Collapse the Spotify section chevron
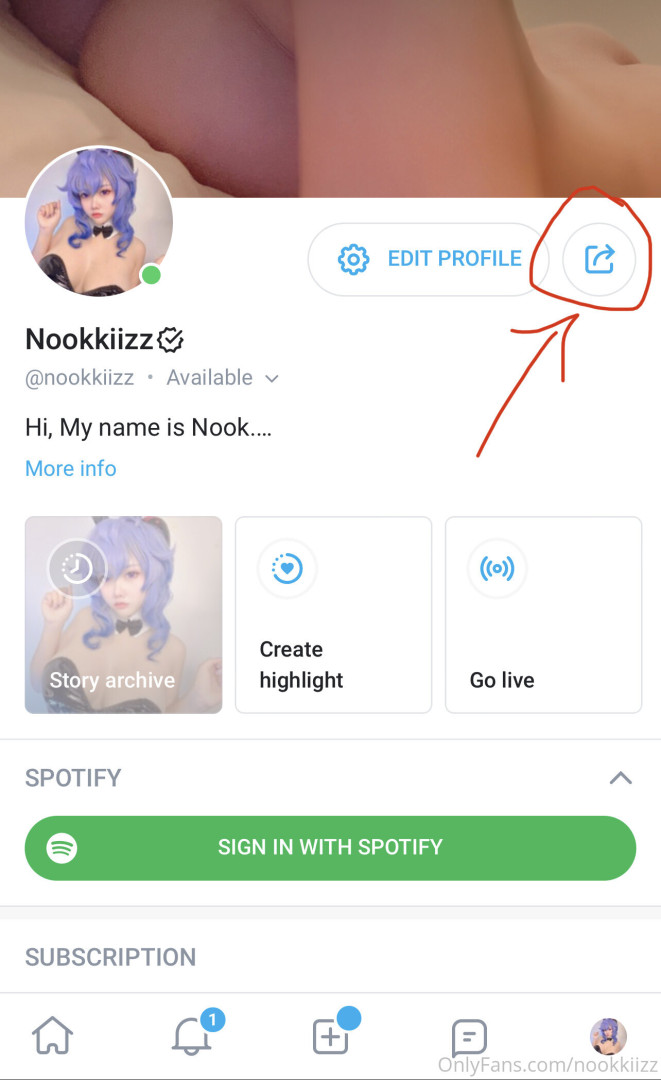Screen dimensions: 661x1080 620,778
